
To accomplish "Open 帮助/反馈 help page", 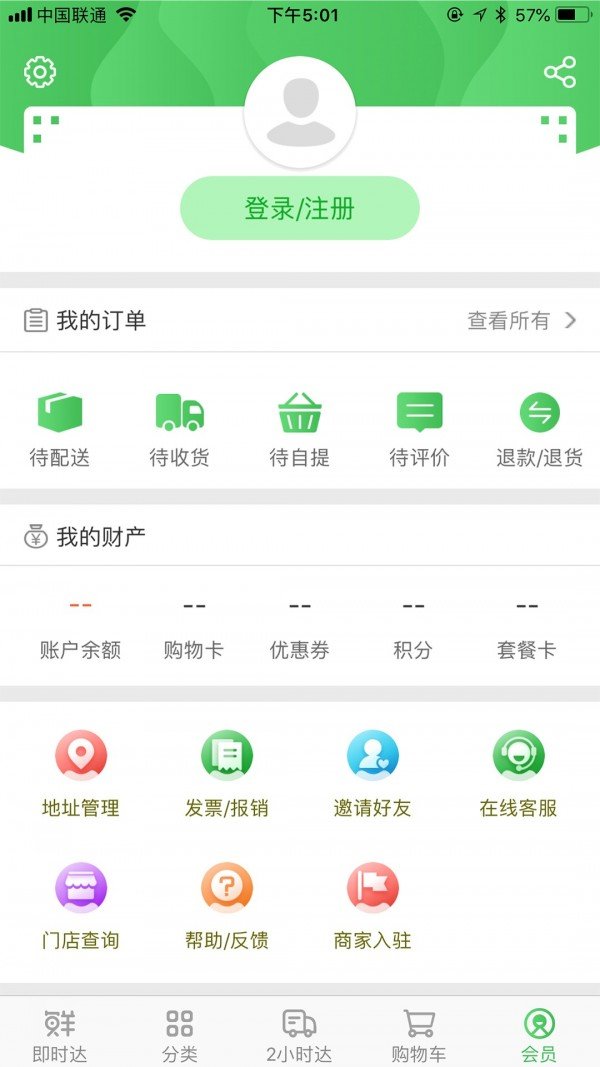I will coord(227,906).
